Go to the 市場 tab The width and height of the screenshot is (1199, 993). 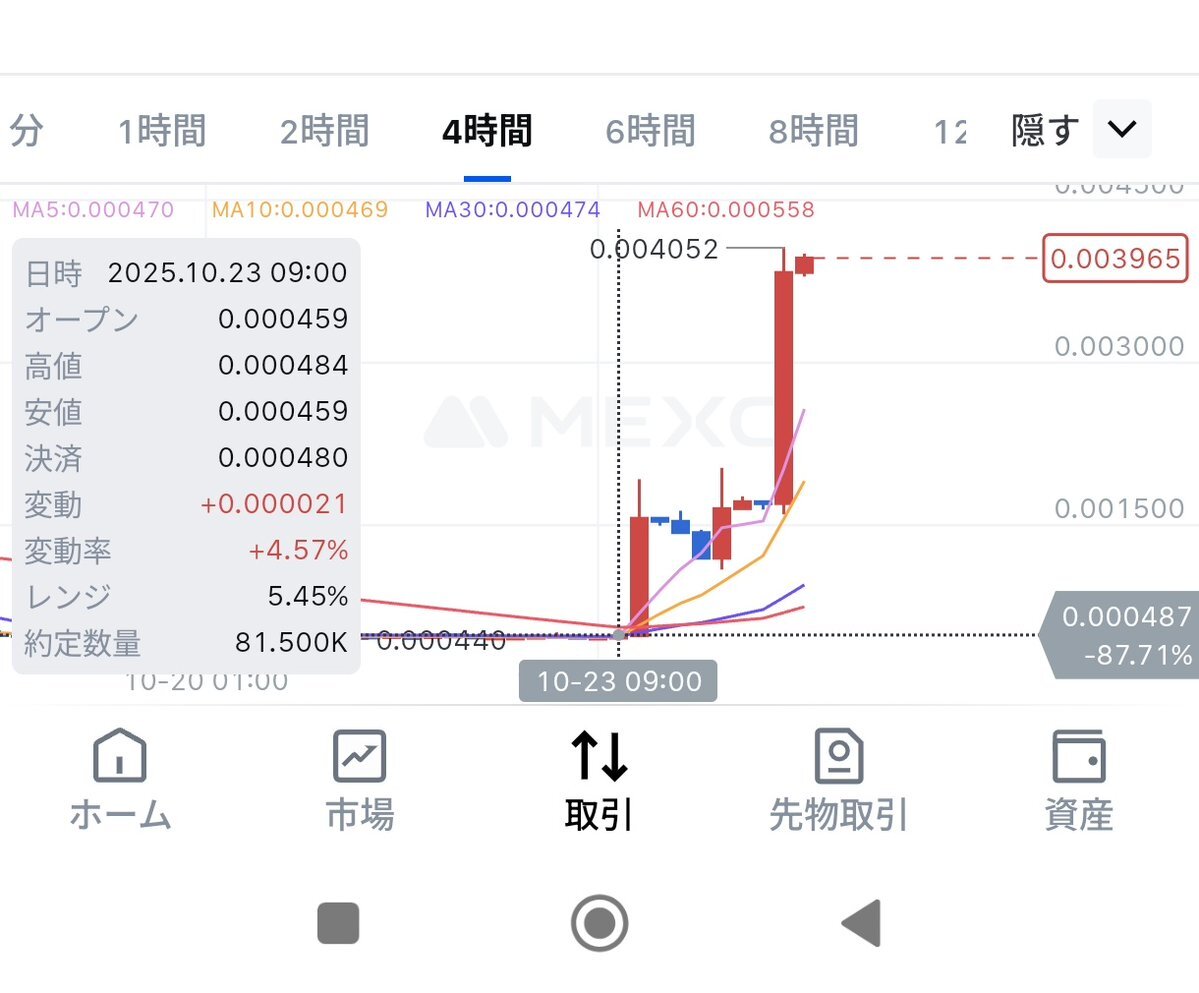pos(360,782)
